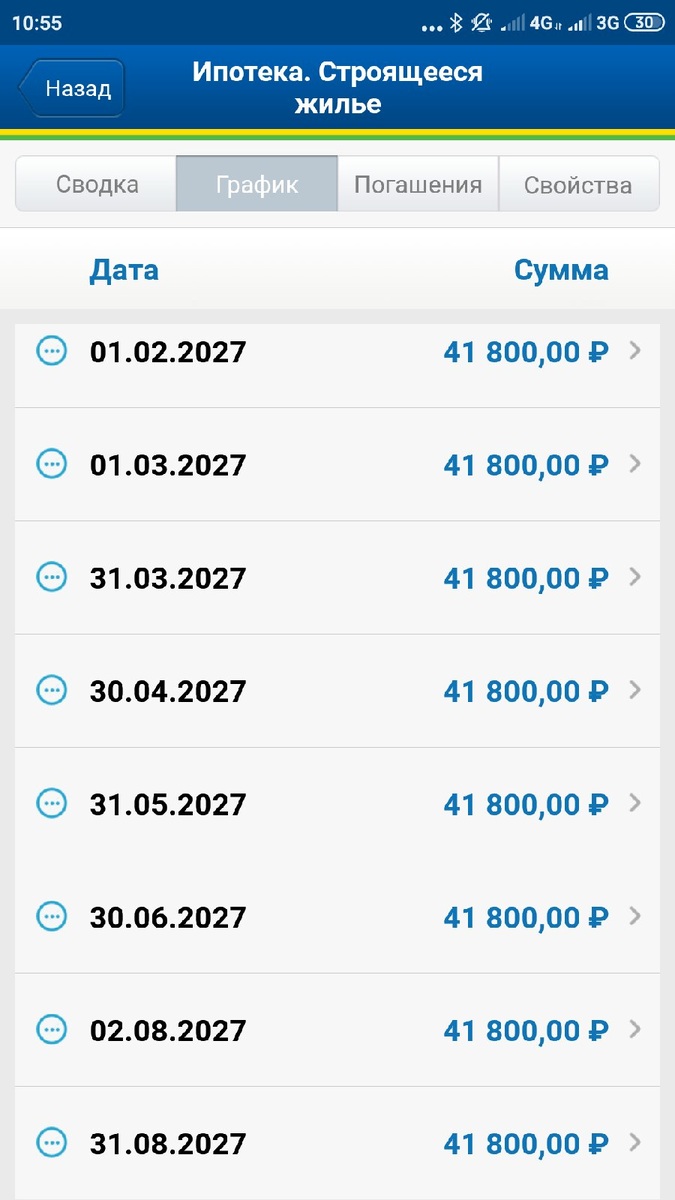Open payment details for 30.06.2027
The image size is (675, 1200).
[x=337, y=917]
